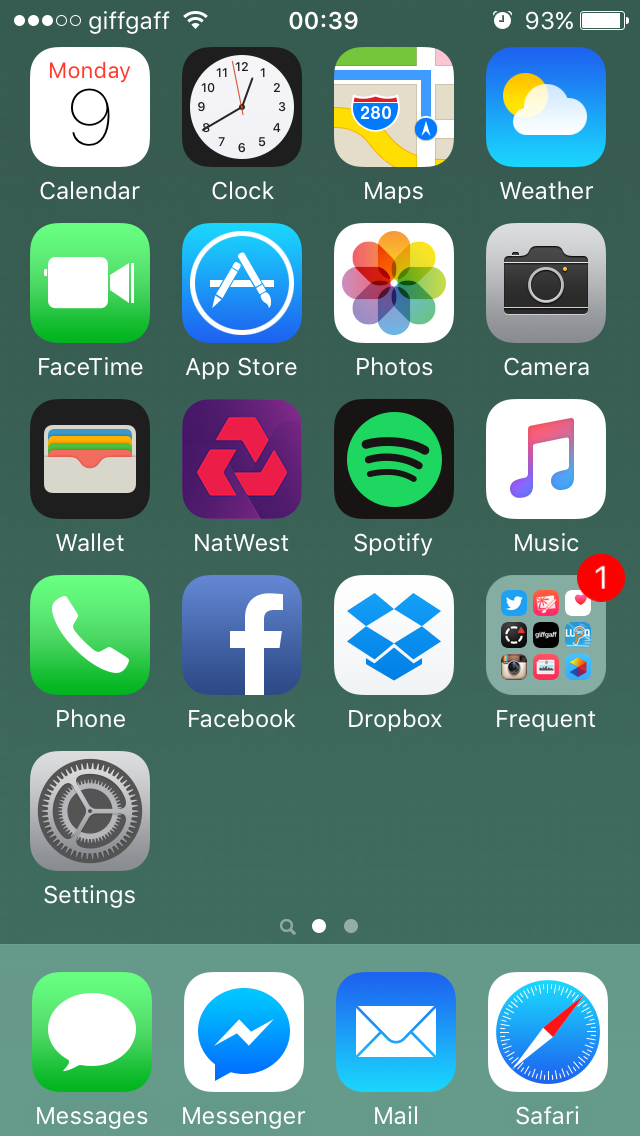Launch Messenger from the dock
This screenshot has width=640, height=1136.
244,1032
